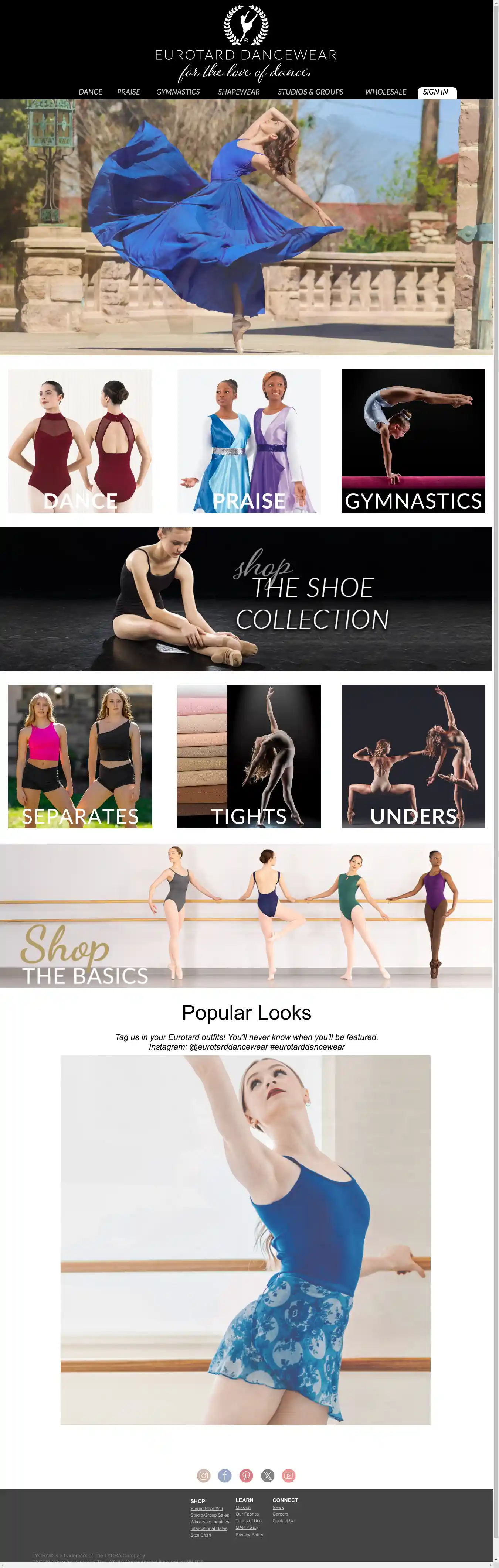Go to Shapewear section

[x=238, y=92]
